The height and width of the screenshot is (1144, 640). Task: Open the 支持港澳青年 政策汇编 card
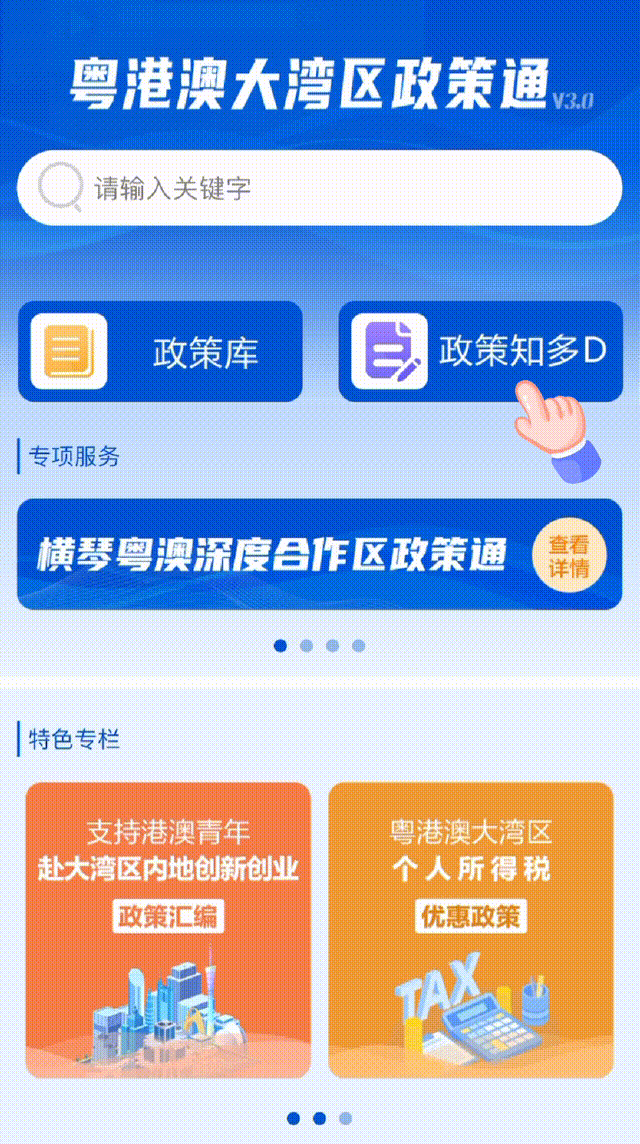(168, 930)
